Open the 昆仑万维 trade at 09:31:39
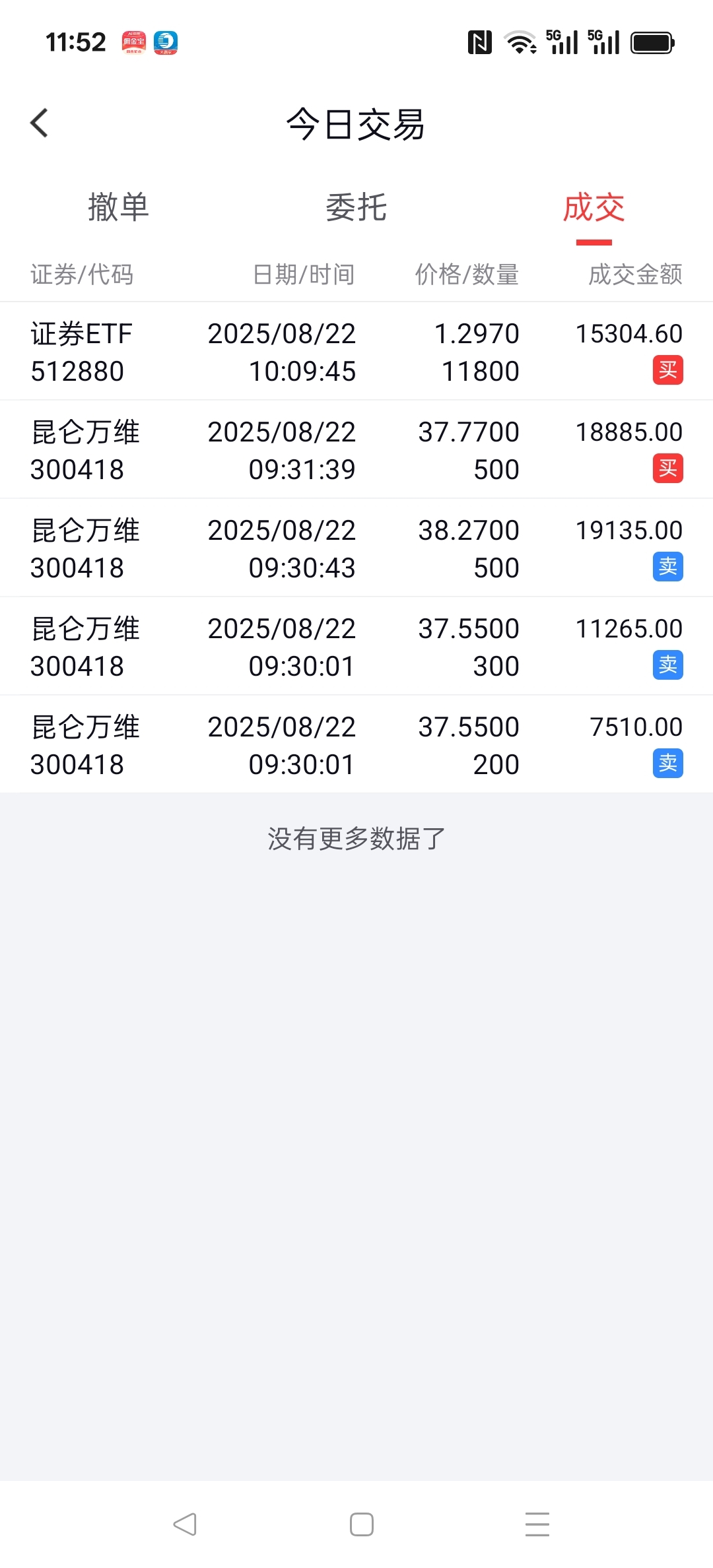Image resolution: width=713 pixels, height=1568 pixels. [x=356, y=449]
